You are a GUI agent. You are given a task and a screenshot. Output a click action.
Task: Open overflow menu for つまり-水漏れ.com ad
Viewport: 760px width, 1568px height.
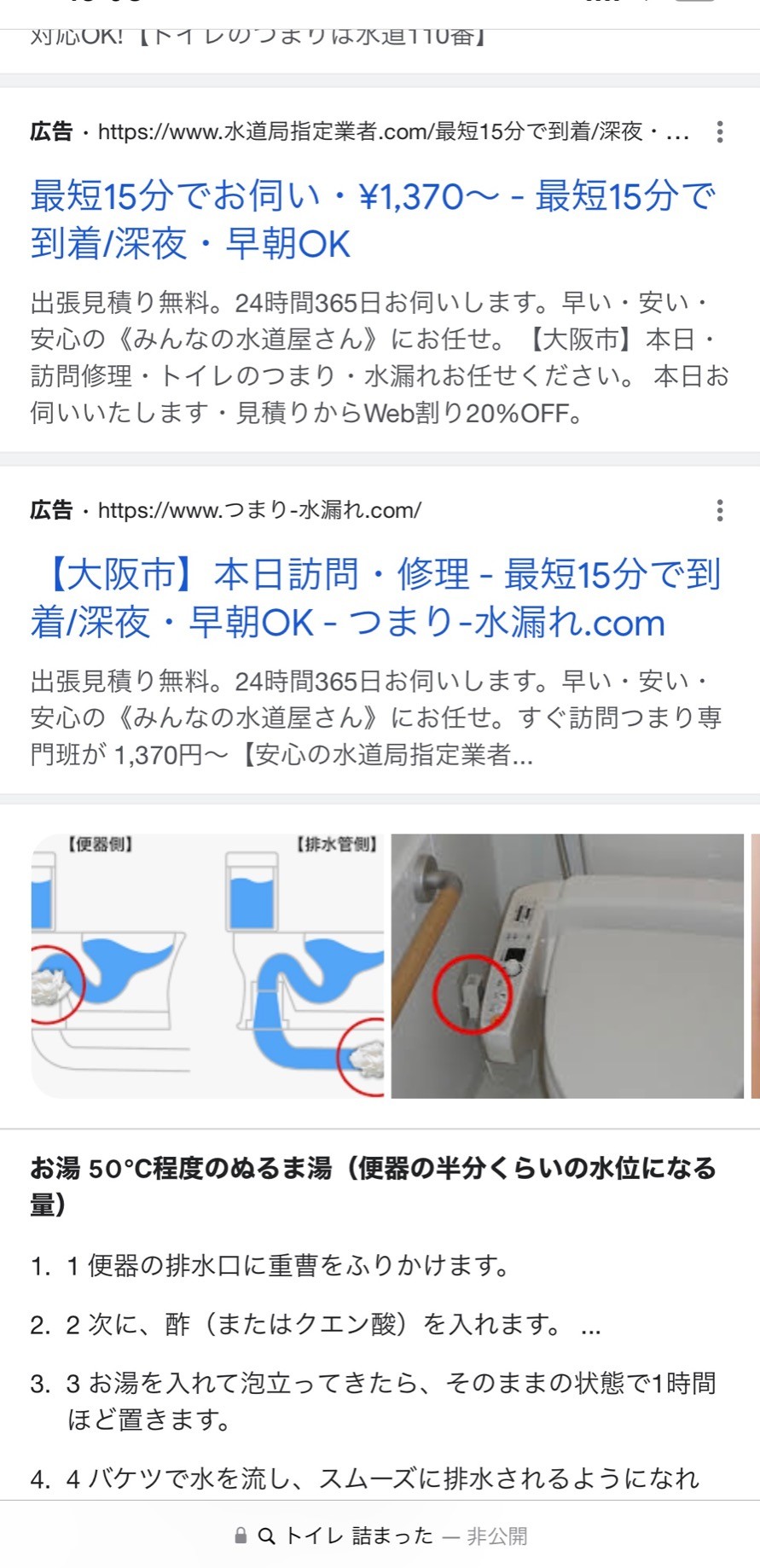click(720, 510)
